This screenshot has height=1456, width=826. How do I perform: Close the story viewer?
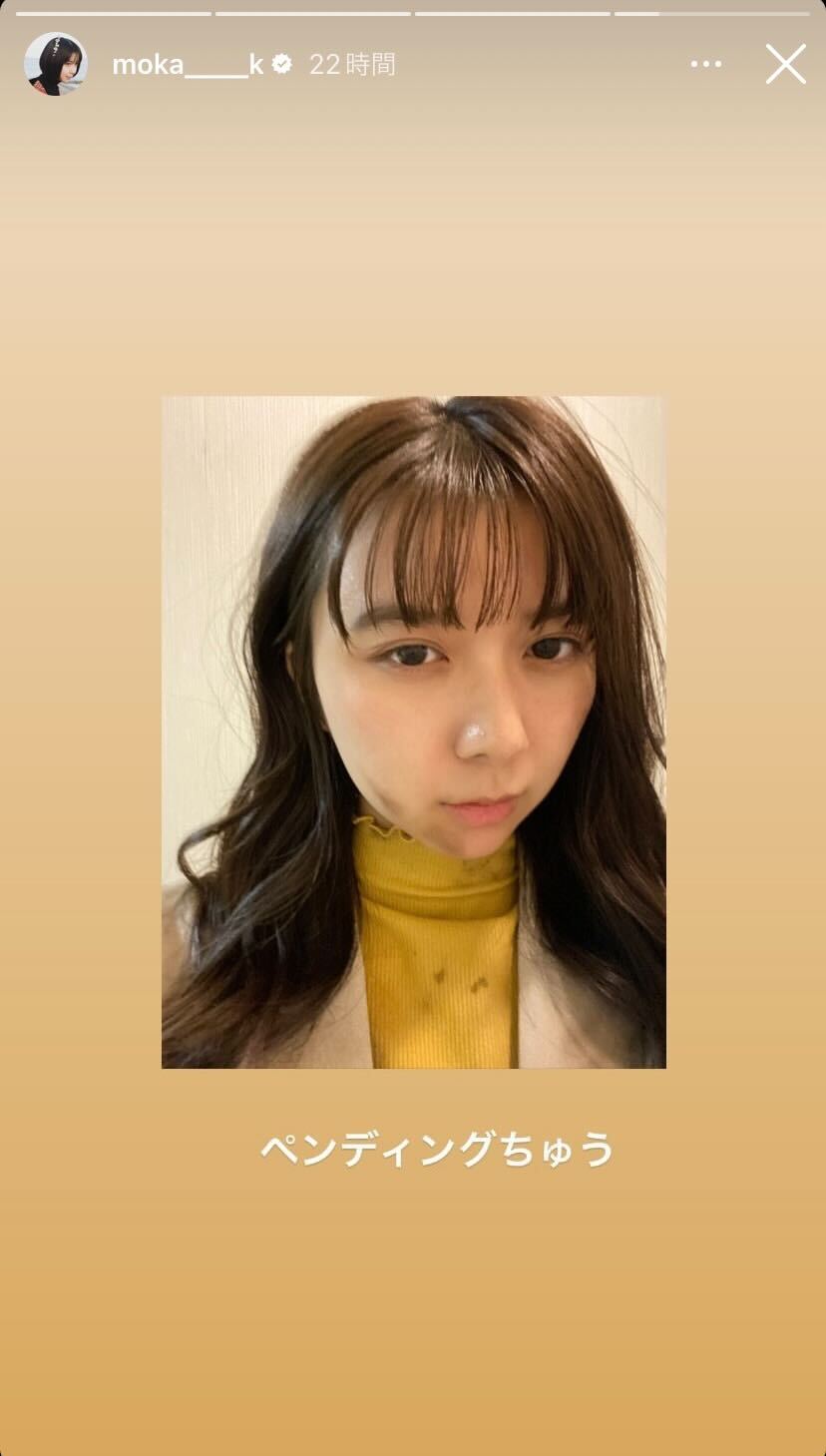pyautogui.click(x=785, y=64)
